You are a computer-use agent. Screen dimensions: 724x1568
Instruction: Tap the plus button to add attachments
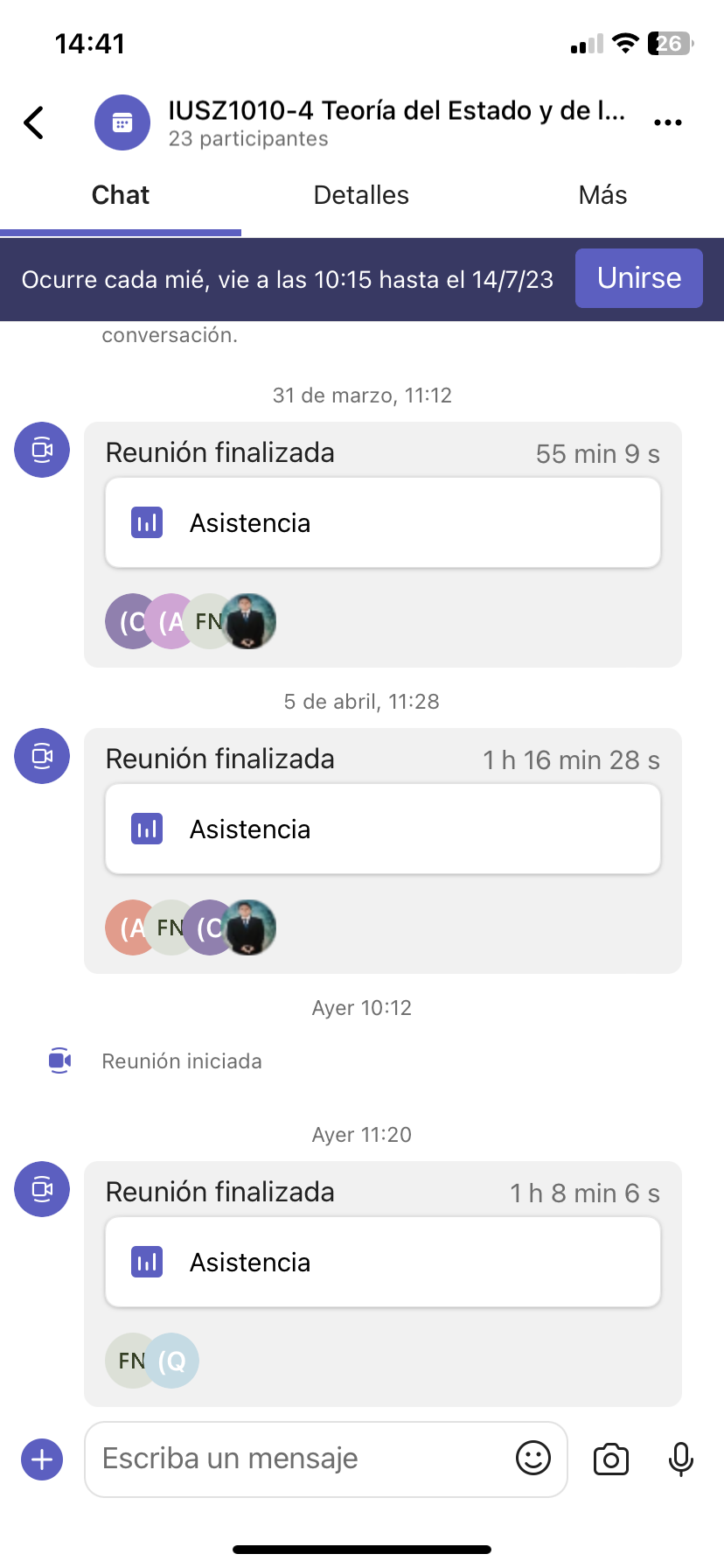[42, 1459]
